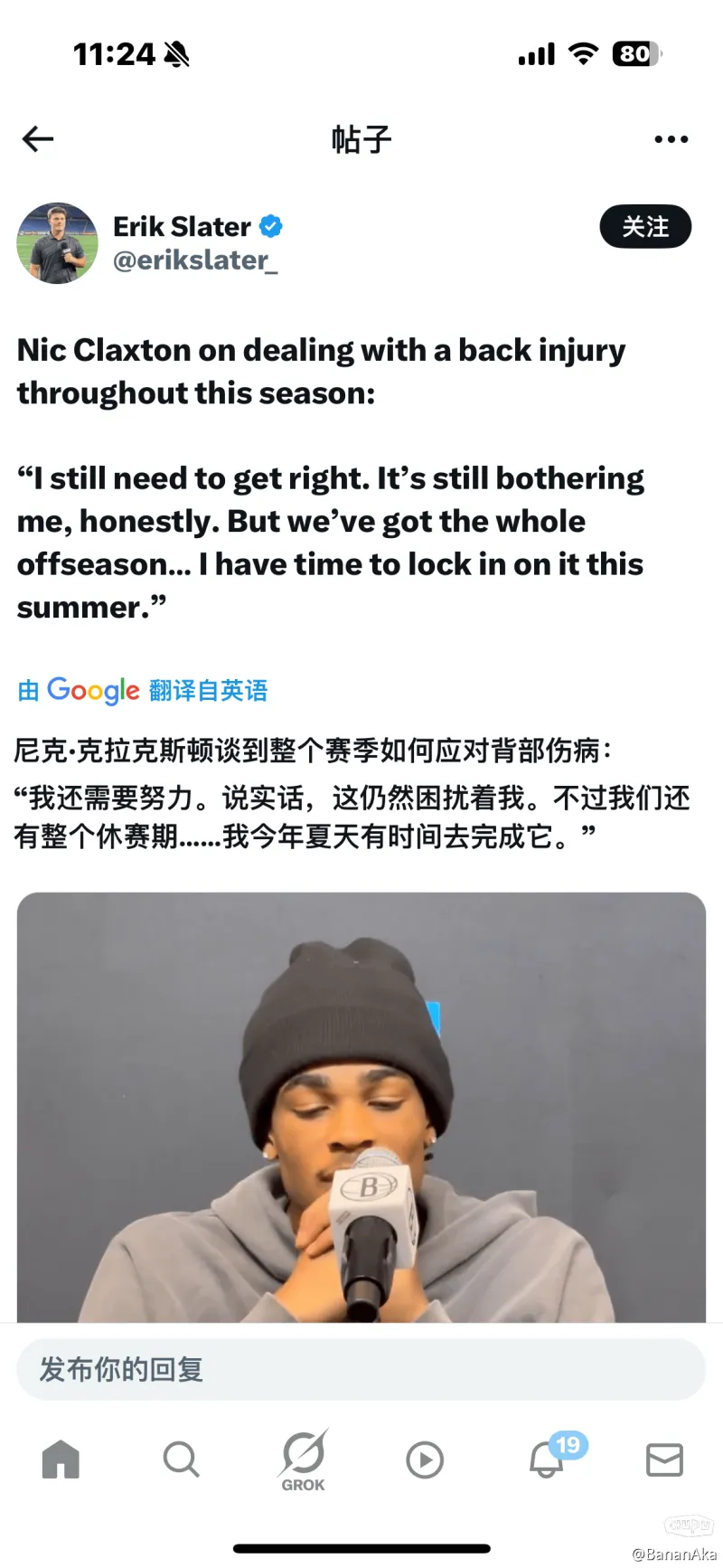Screen dimensions: 723x1568
Task: Open the Messages envelope tab
Action: [x=664, y=1459]
